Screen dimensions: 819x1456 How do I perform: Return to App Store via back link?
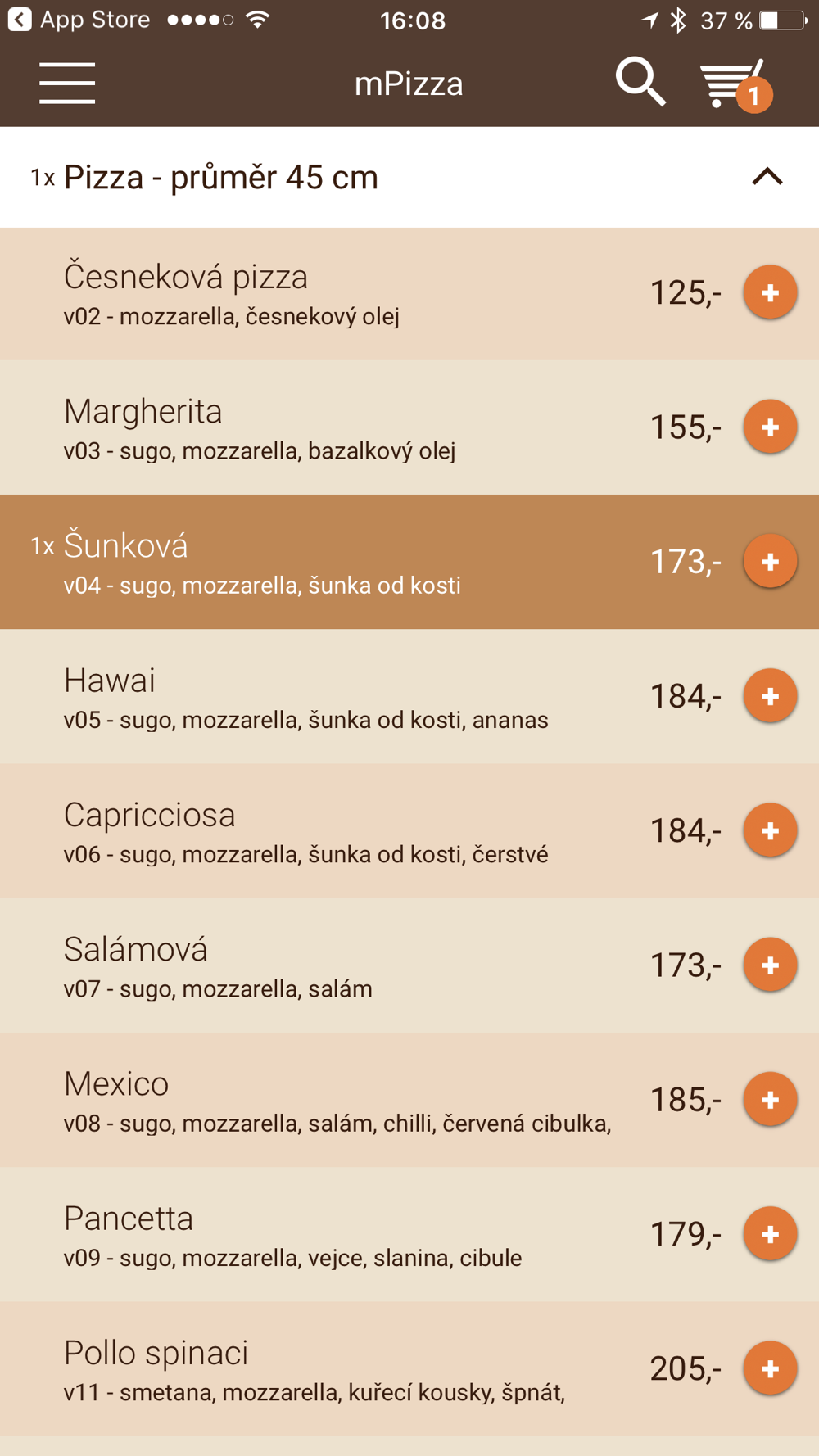pos(79,20)
